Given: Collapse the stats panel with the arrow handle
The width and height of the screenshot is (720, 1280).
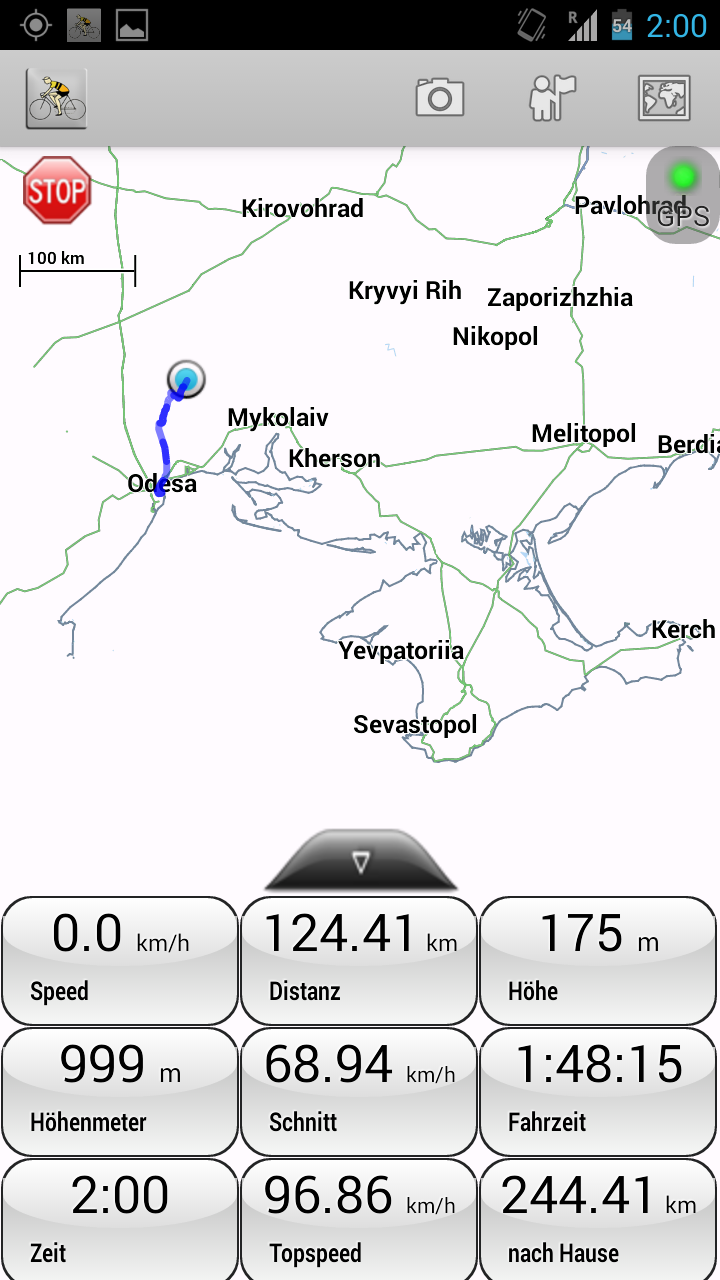Looking at the screenshot, I should 361,861.
